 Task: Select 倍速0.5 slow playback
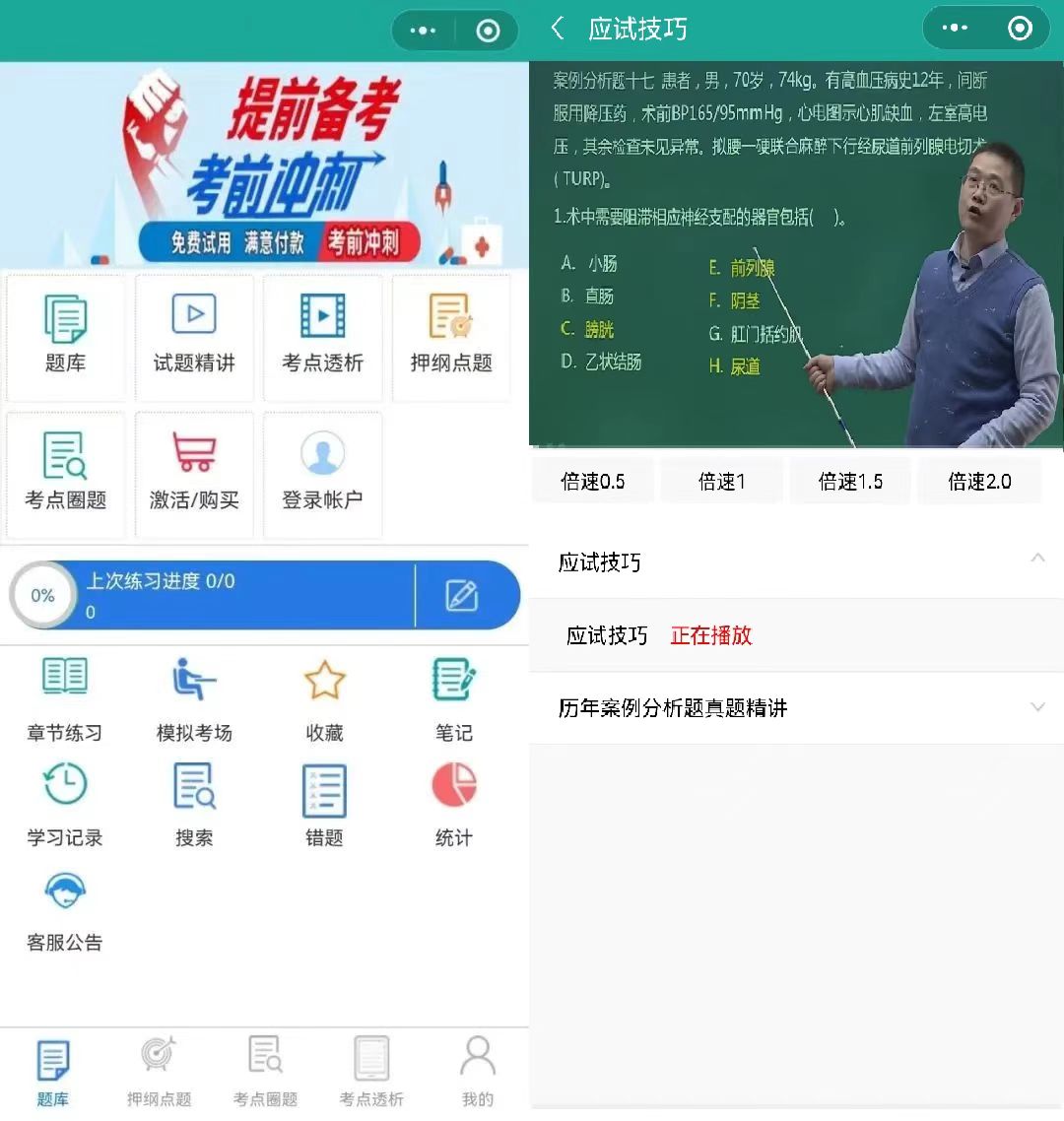592,482
